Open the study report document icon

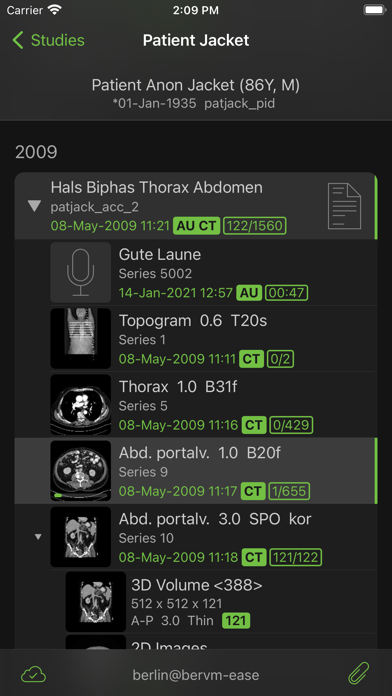pyautogui.click(x=344, y=206)
